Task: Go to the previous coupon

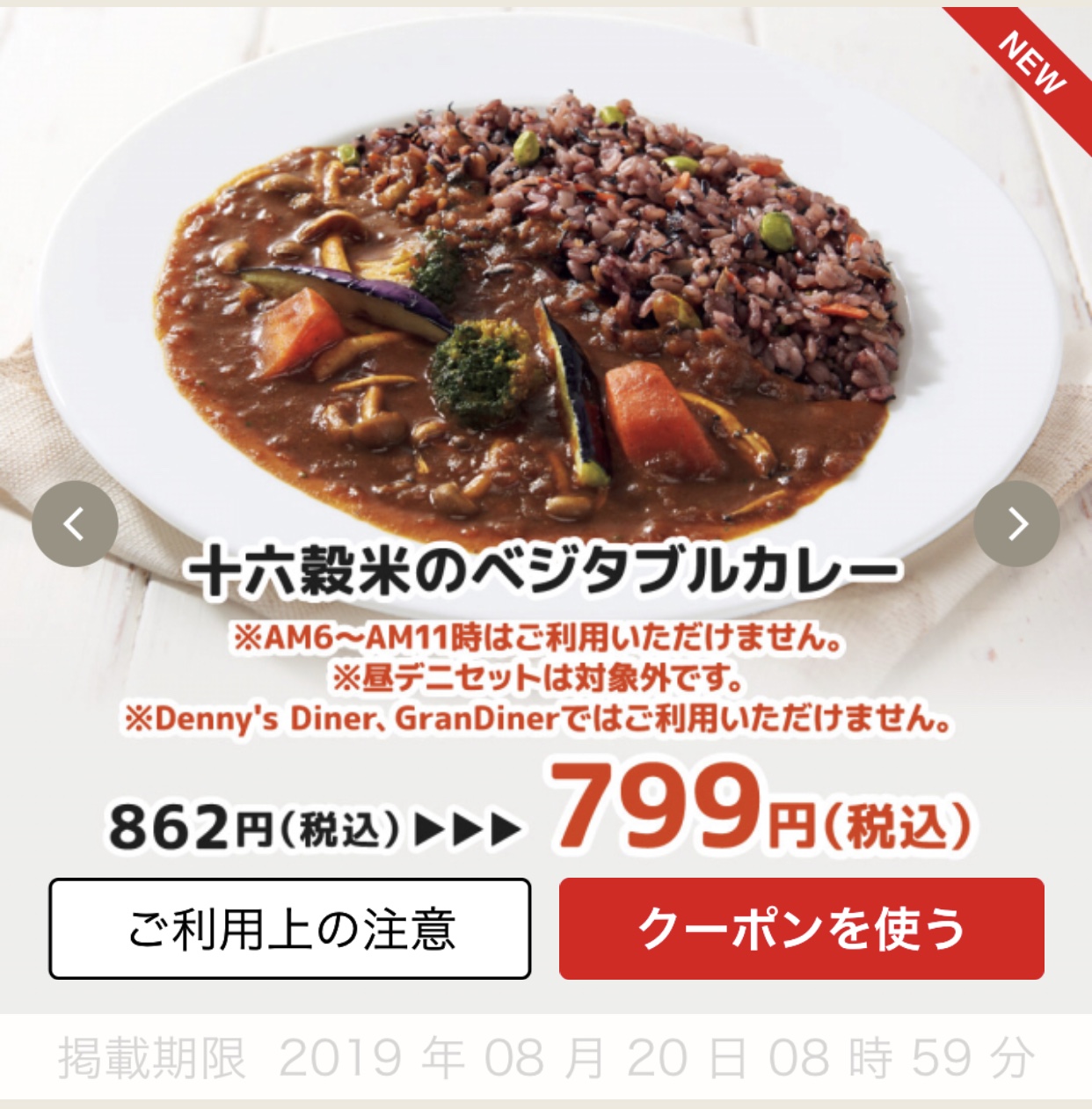Action: [75, 524]
